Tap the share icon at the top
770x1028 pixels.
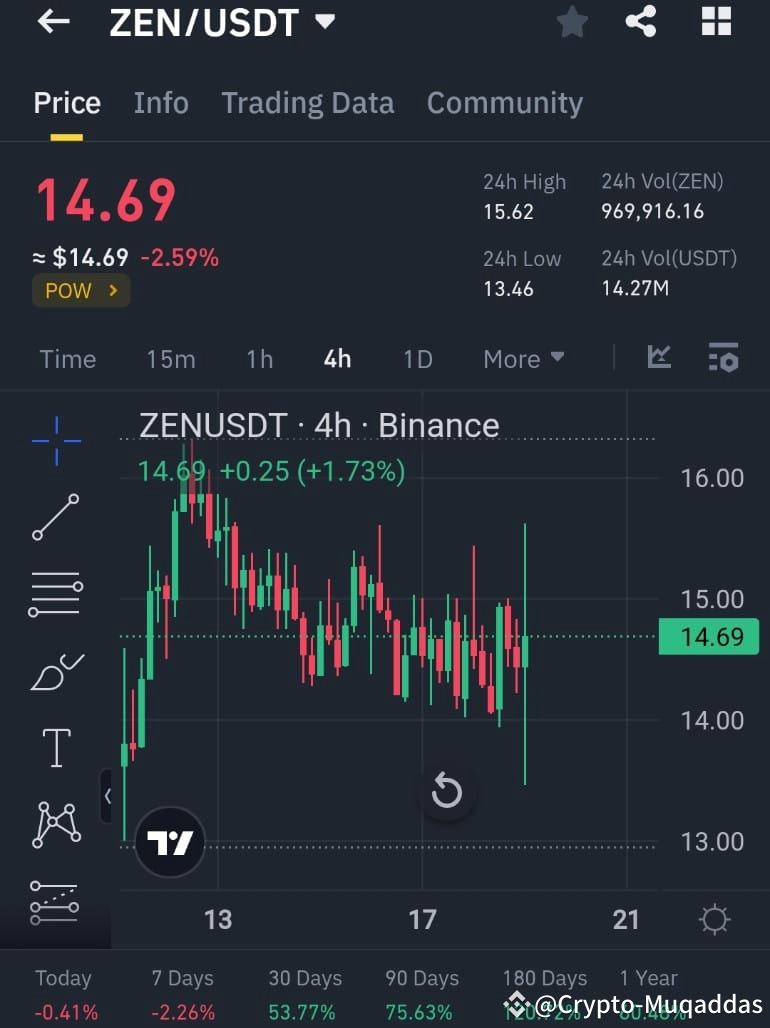(641, 22)
